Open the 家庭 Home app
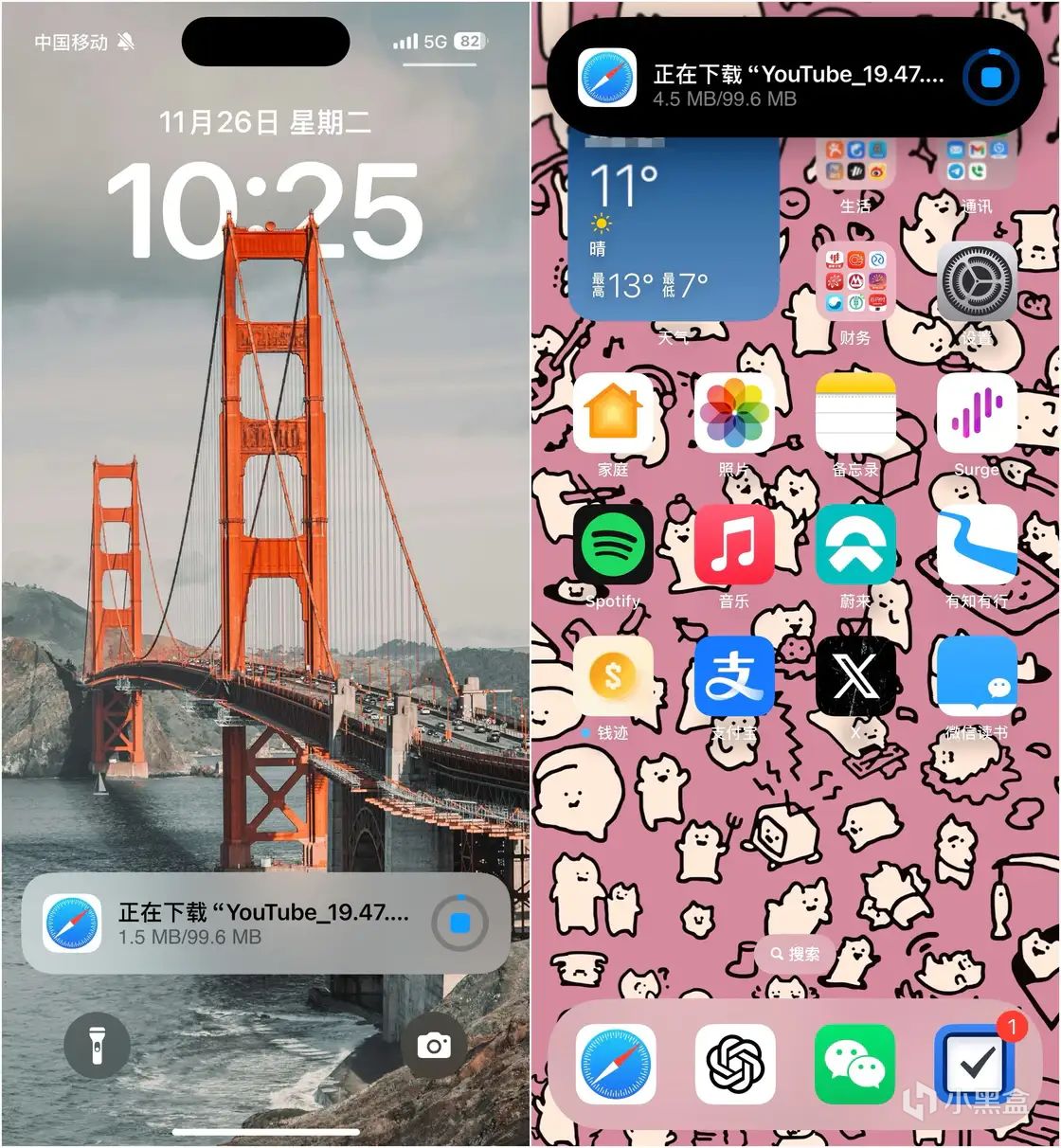Image resolution: width=1061 pixels, height=1148 pixels. pyautogui.click(x=613, y=414)
